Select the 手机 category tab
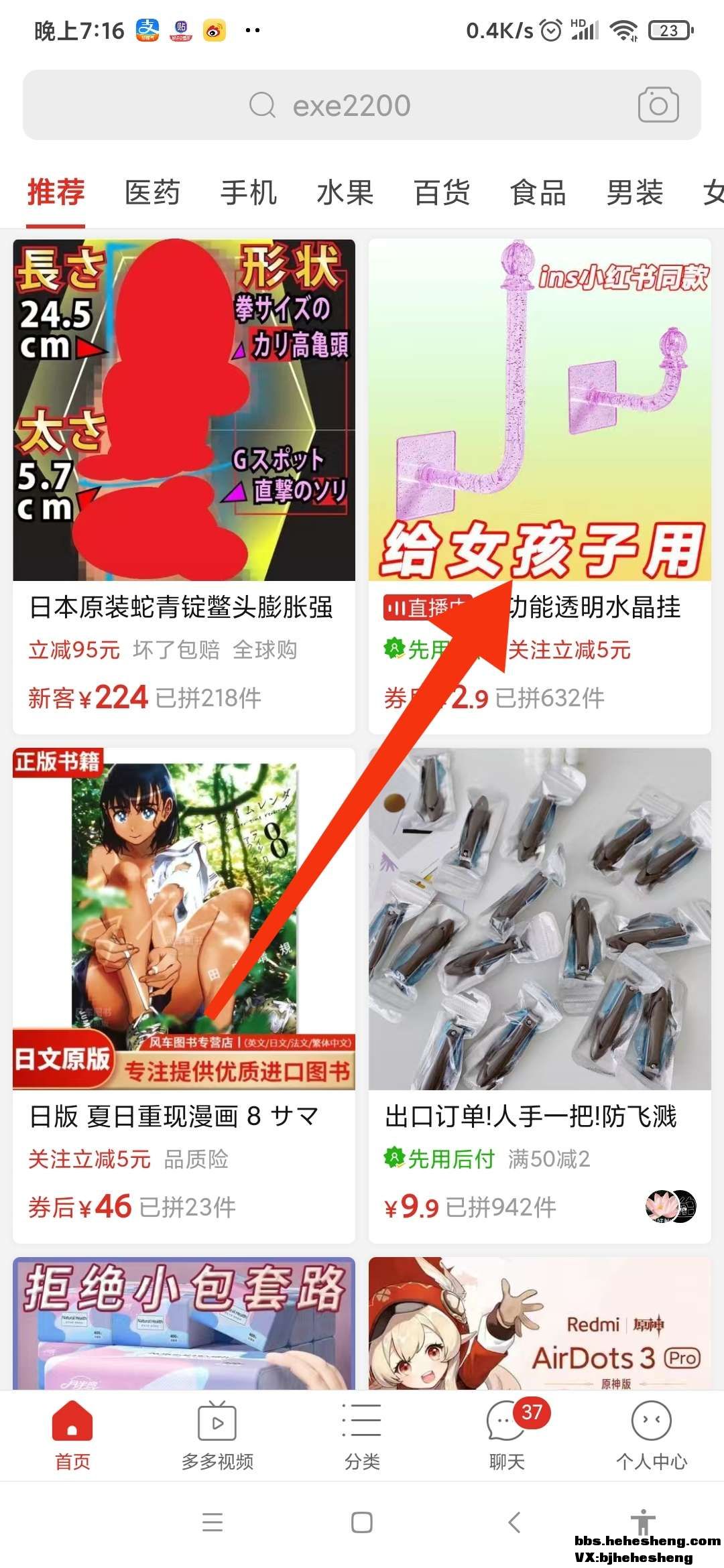724x1568 pixels. click(x=249, y=193)
